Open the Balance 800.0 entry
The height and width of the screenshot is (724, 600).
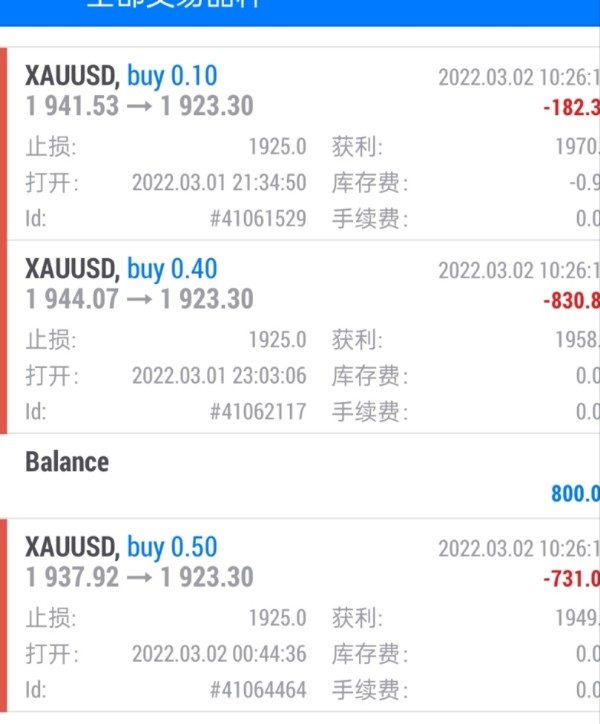pos(300,476)
